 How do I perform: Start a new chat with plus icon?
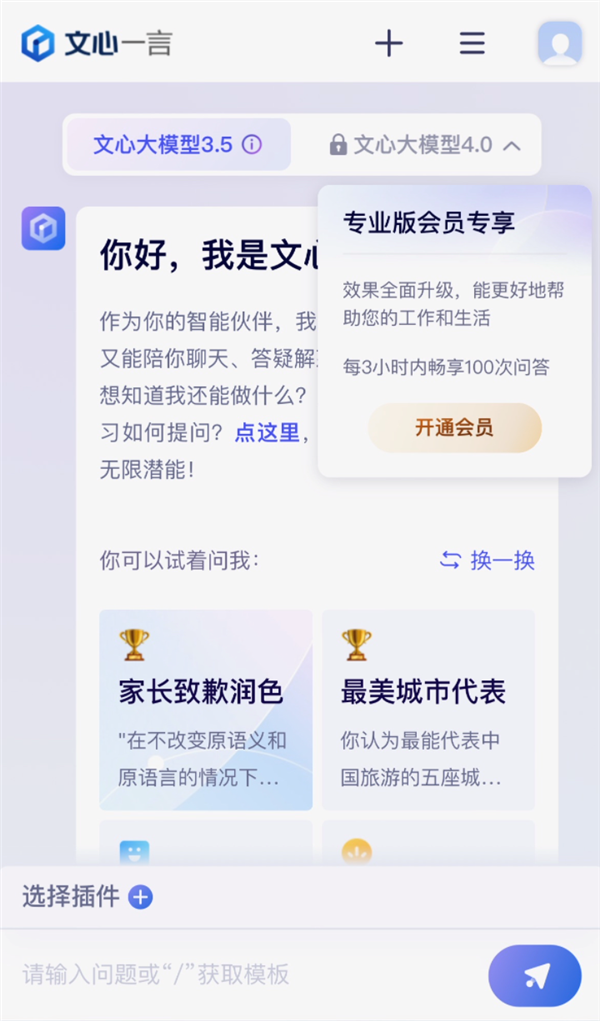(x=388, y=43)
